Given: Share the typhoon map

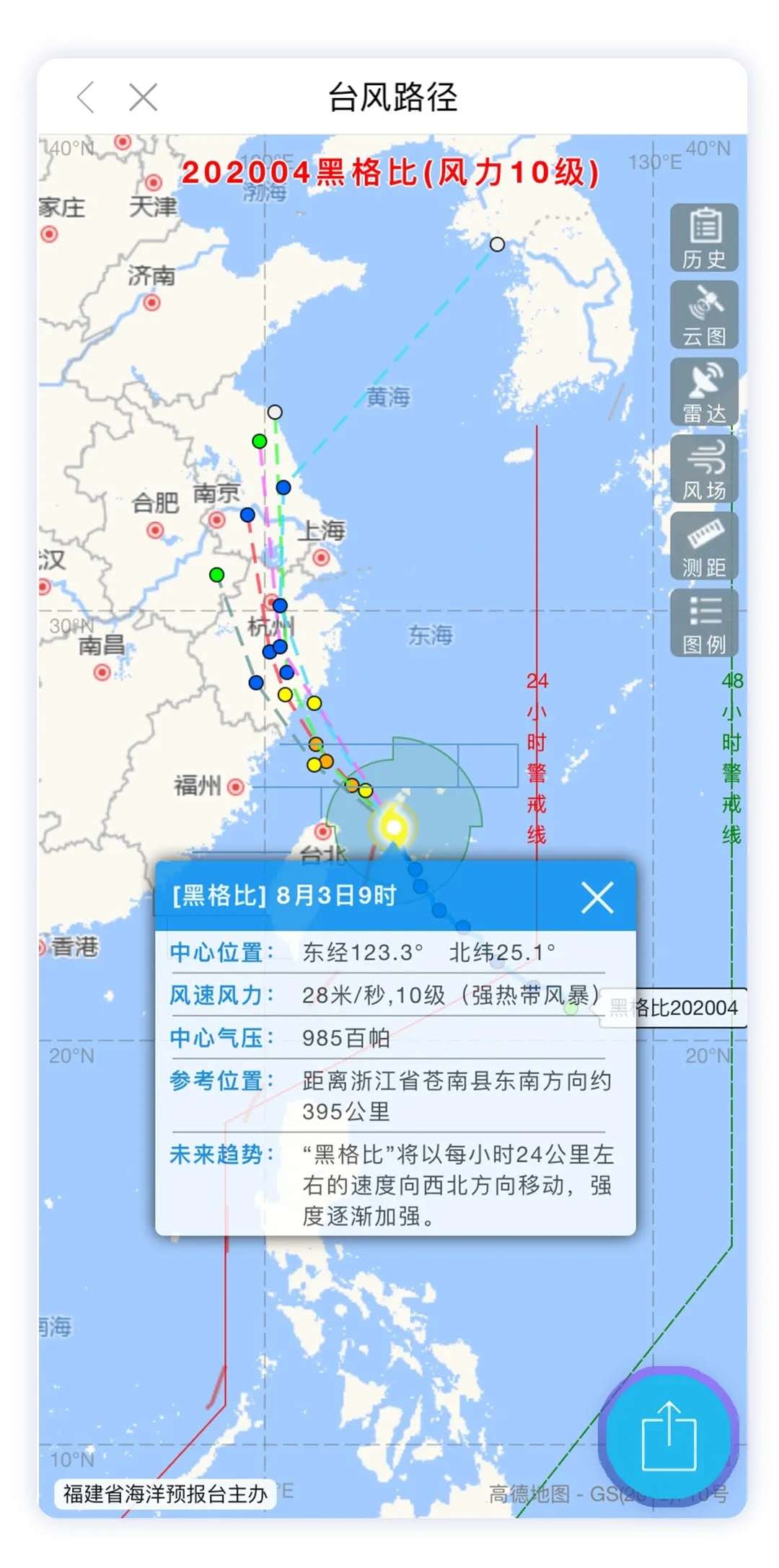Looking at the screenshot, I should 669,1435.
